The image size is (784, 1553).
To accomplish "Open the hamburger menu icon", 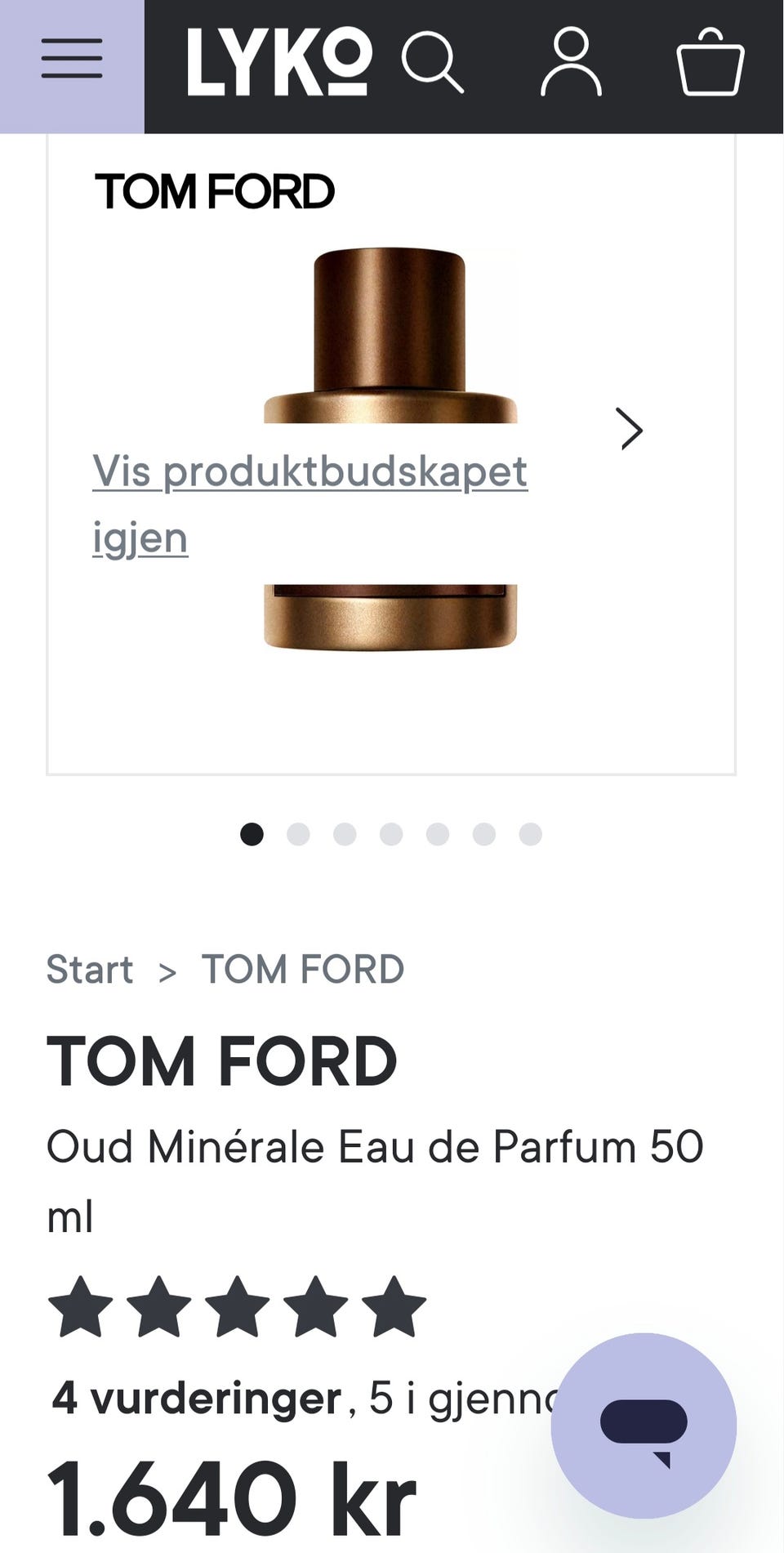I will (x=70, y=59).
